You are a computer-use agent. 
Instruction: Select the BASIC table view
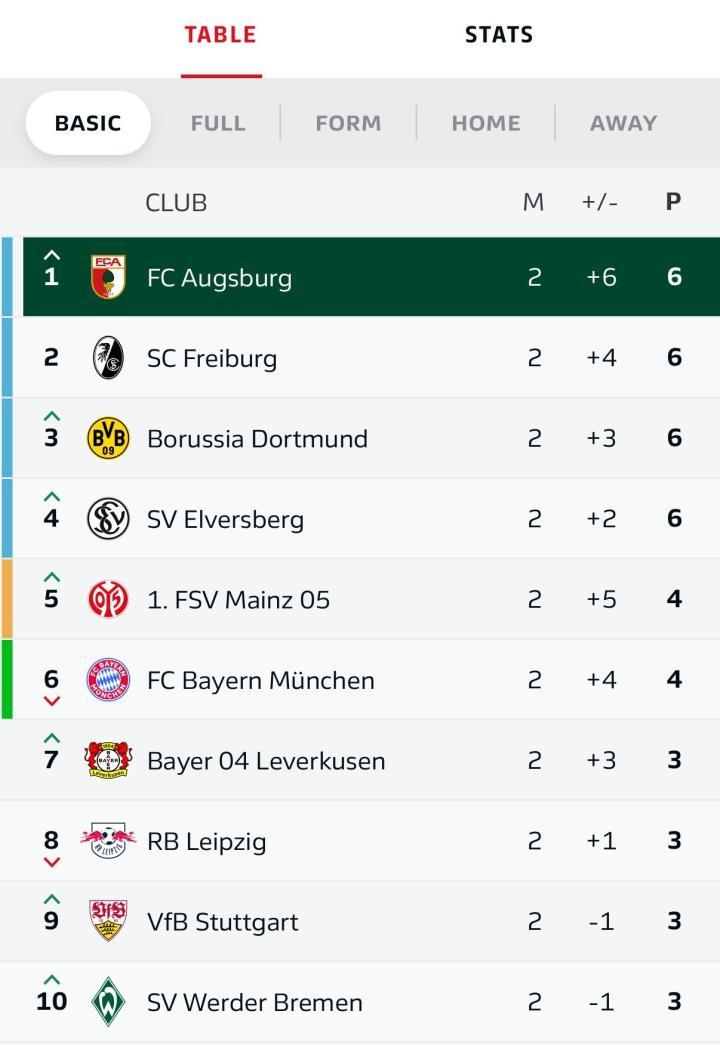(x=88, y=123)
